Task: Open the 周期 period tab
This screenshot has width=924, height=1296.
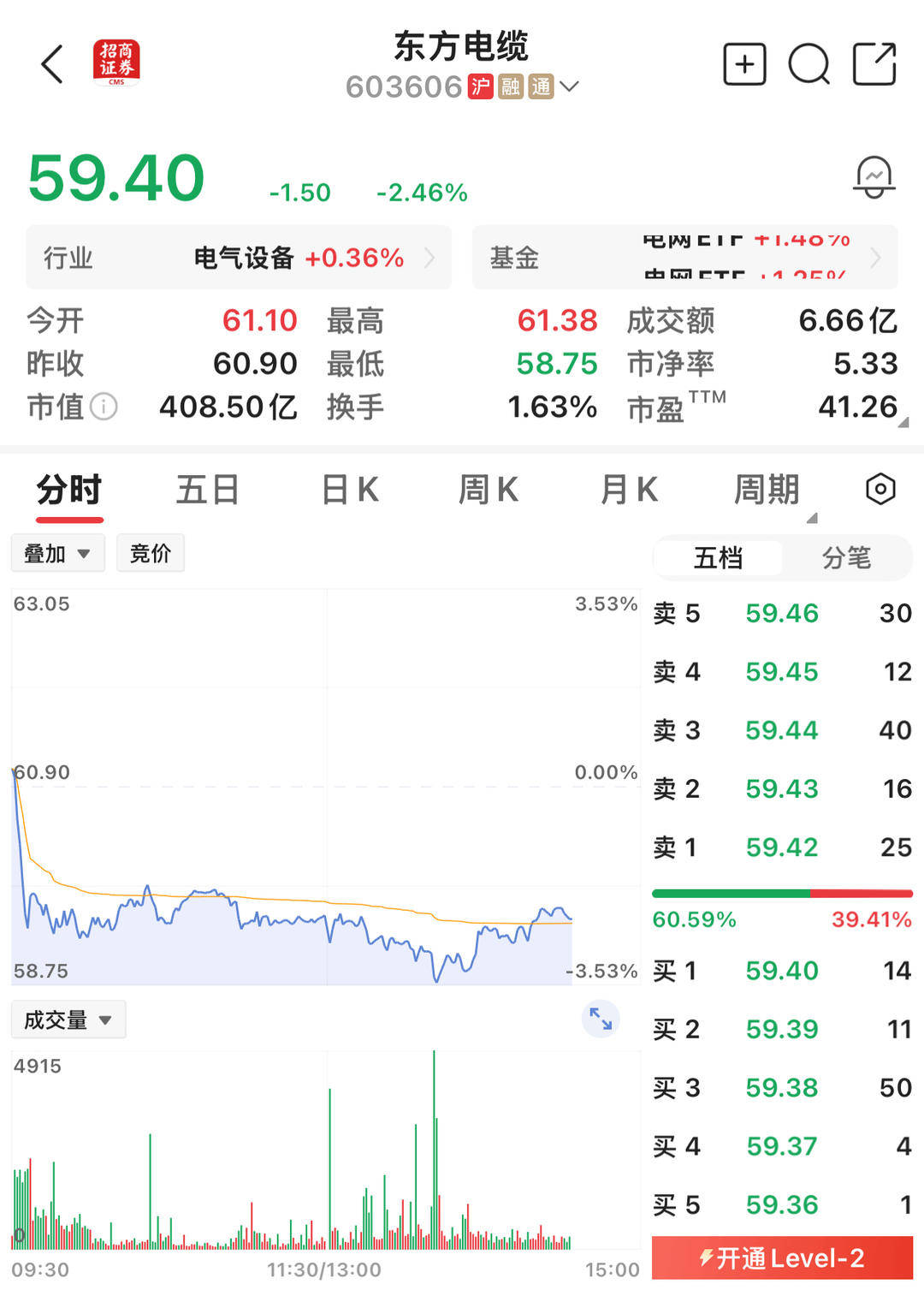Action: (x=766, y=488)
